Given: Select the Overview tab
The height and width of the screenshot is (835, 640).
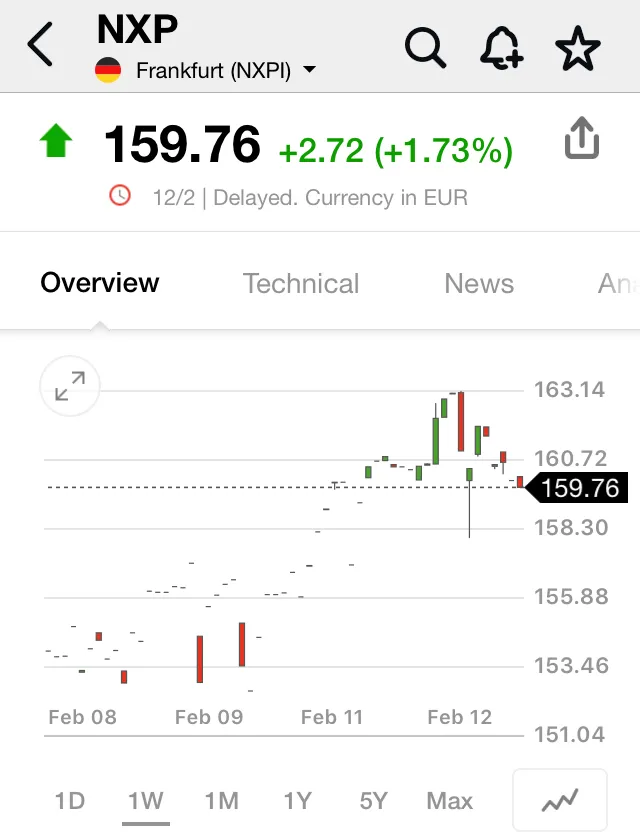Looking at the screenshot, I should click(100, 282).
